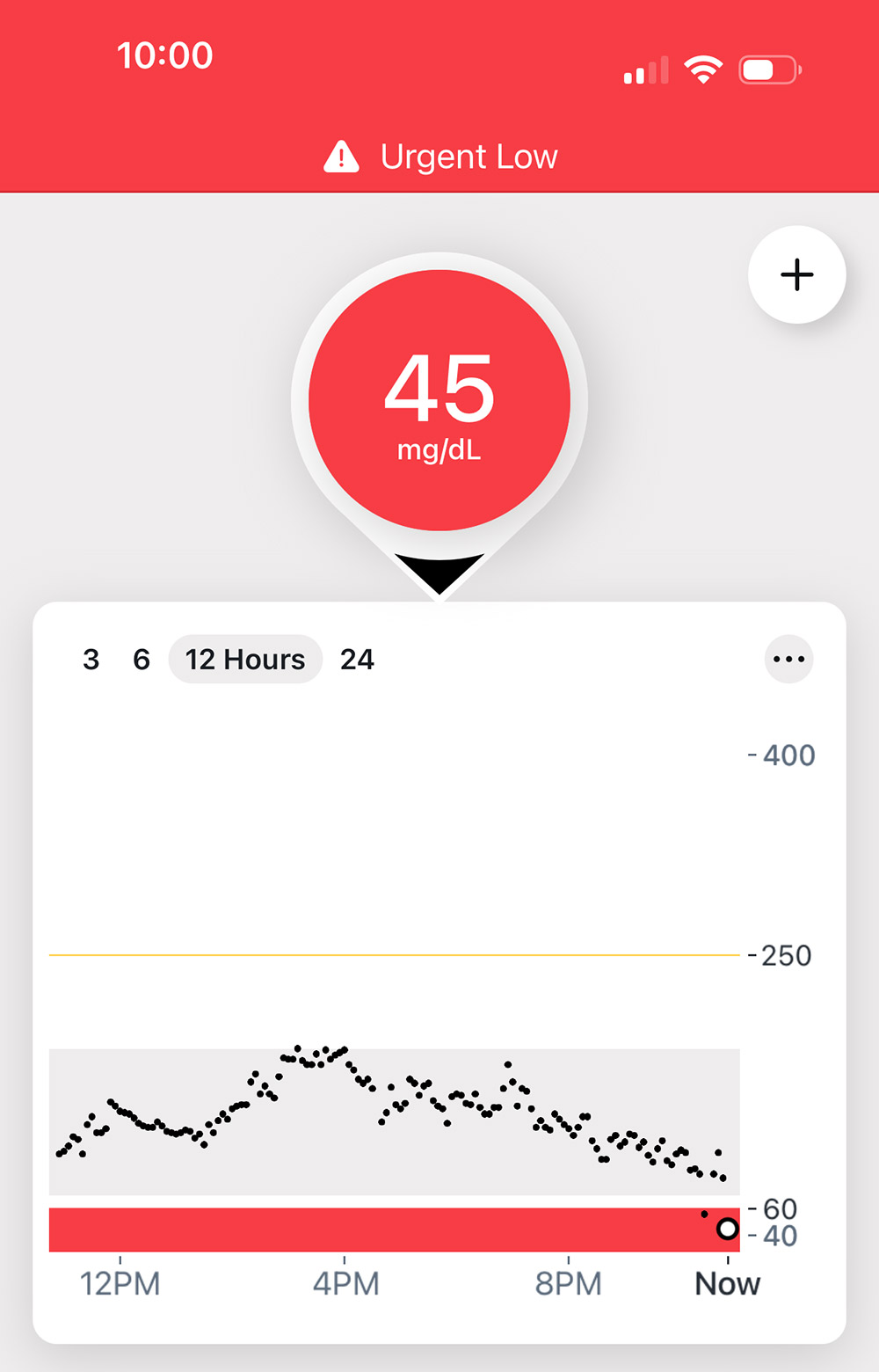The width and height of the screenshot is (879, 1372).
Task: Select the 12 Hours graph range
Action: pos(245,660)
